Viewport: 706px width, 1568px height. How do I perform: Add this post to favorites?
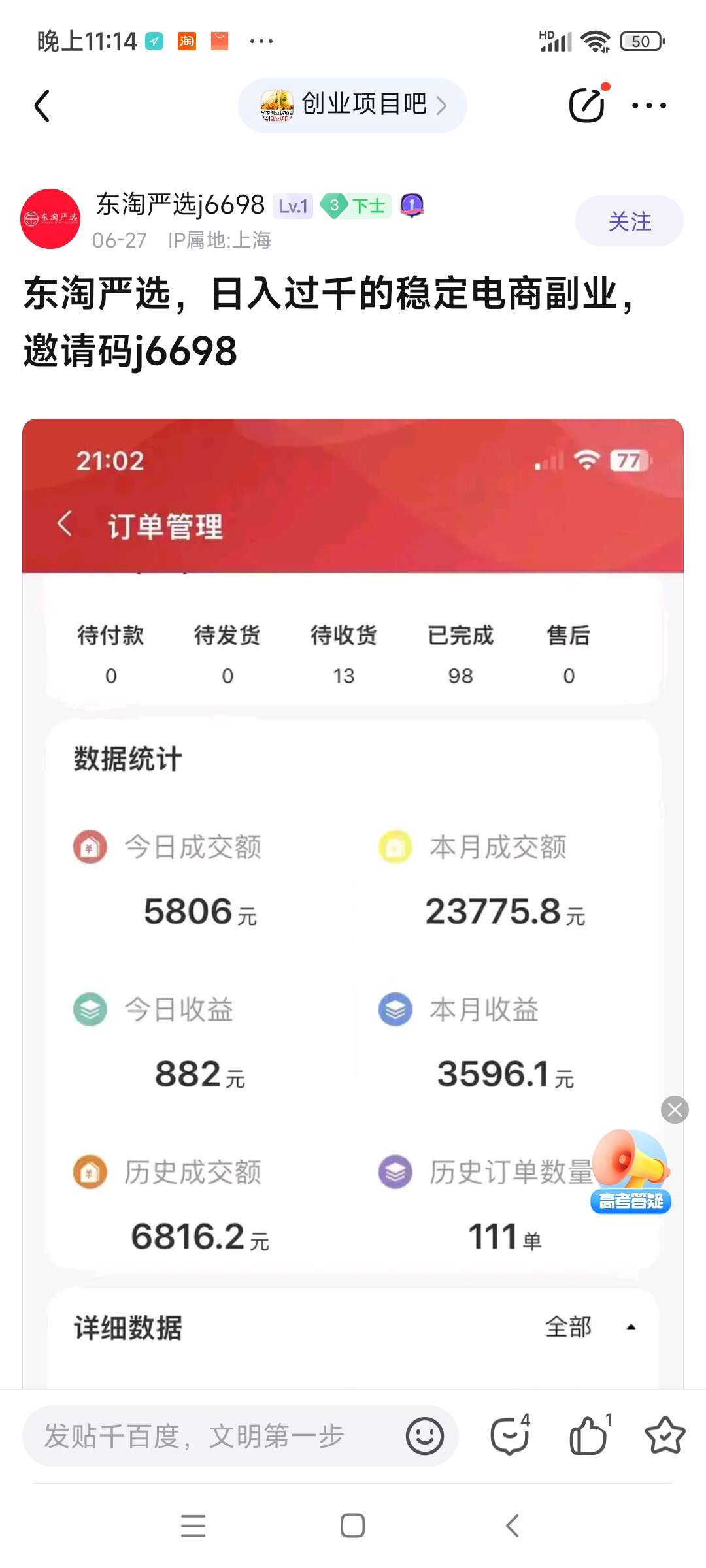pos(665,1436)
